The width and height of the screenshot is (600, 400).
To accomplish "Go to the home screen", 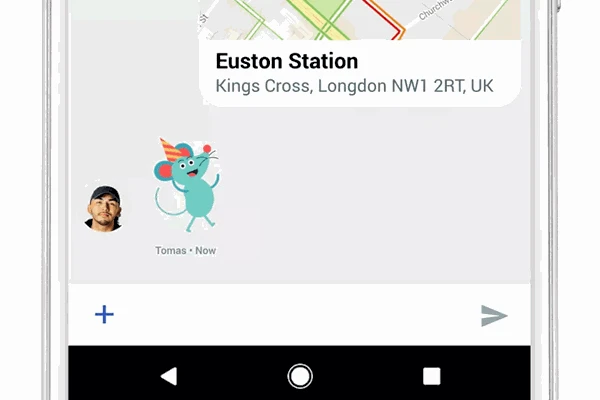I will pyautogui.click(x=300, y=376).
